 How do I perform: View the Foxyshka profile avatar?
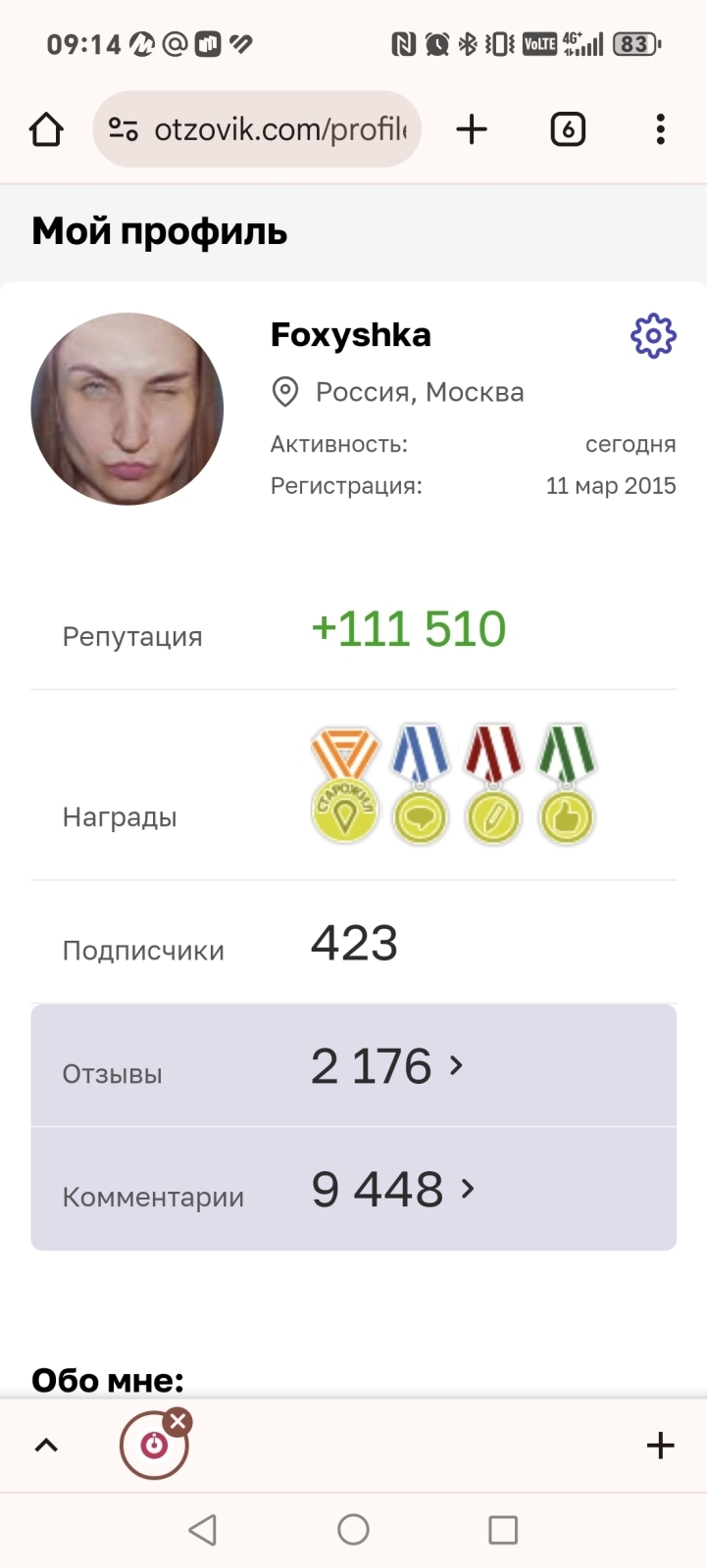tap(127, 409)
